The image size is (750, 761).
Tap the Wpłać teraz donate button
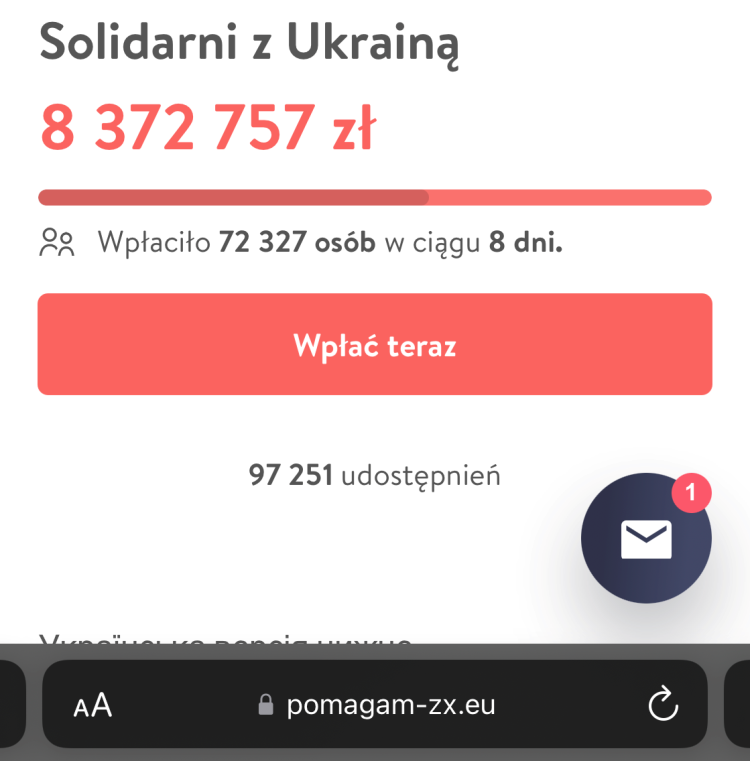(374, 345)
